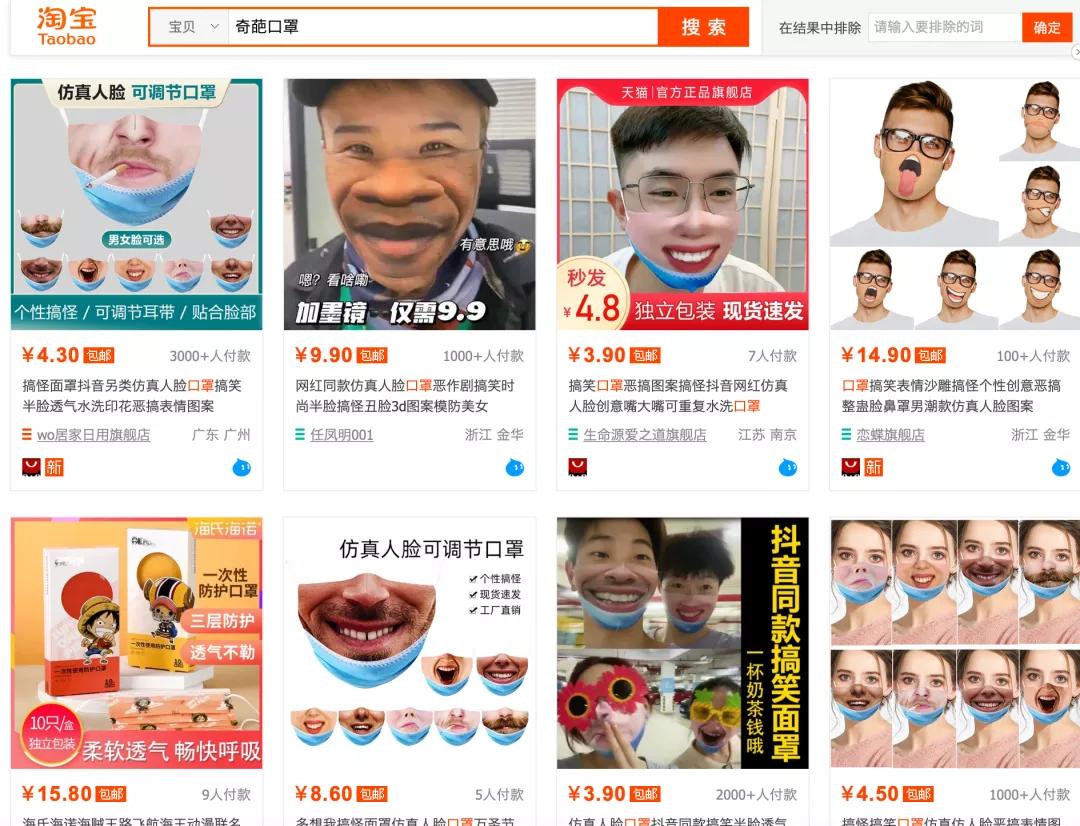Visit the 任凤明001 shop link
The width and height of the screenshot is (1080, 826).
click(x=341, y=435)
